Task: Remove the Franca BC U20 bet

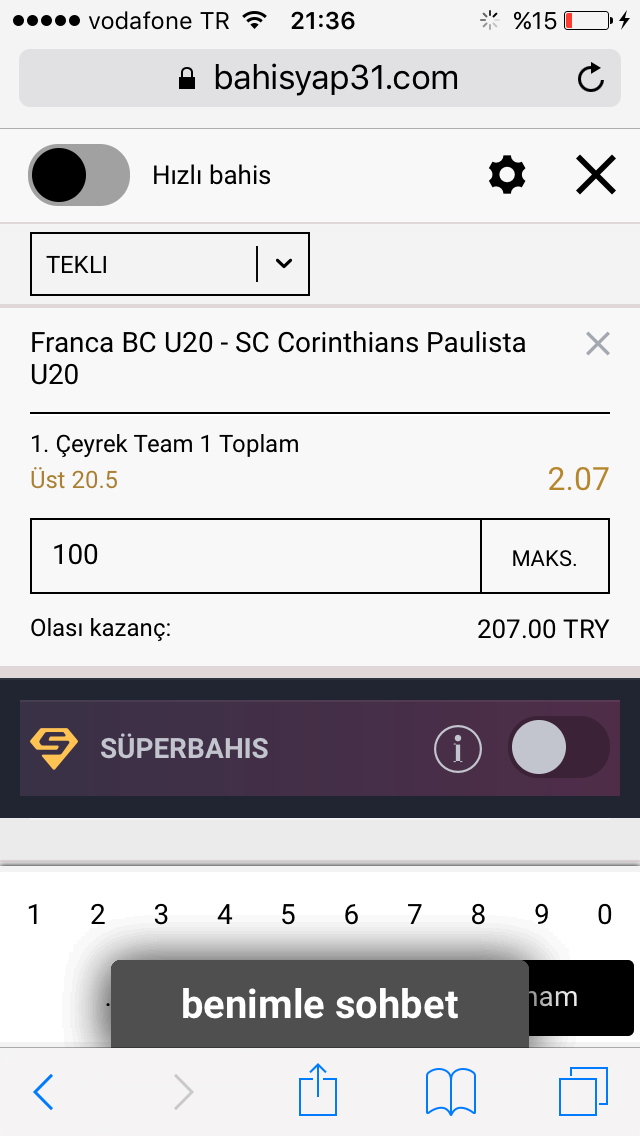Action: [598, 344]
